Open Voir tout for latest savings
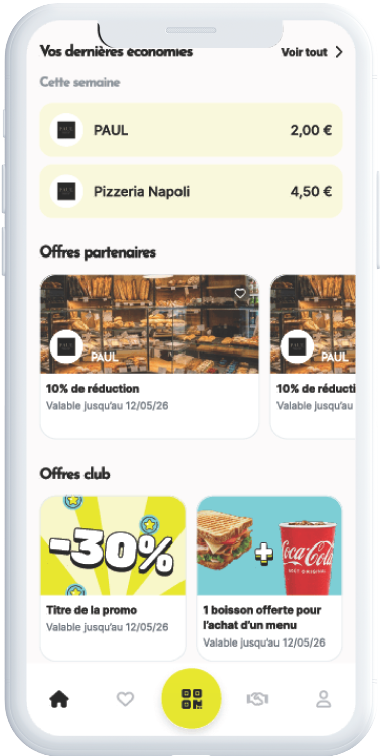 (312, 52)
